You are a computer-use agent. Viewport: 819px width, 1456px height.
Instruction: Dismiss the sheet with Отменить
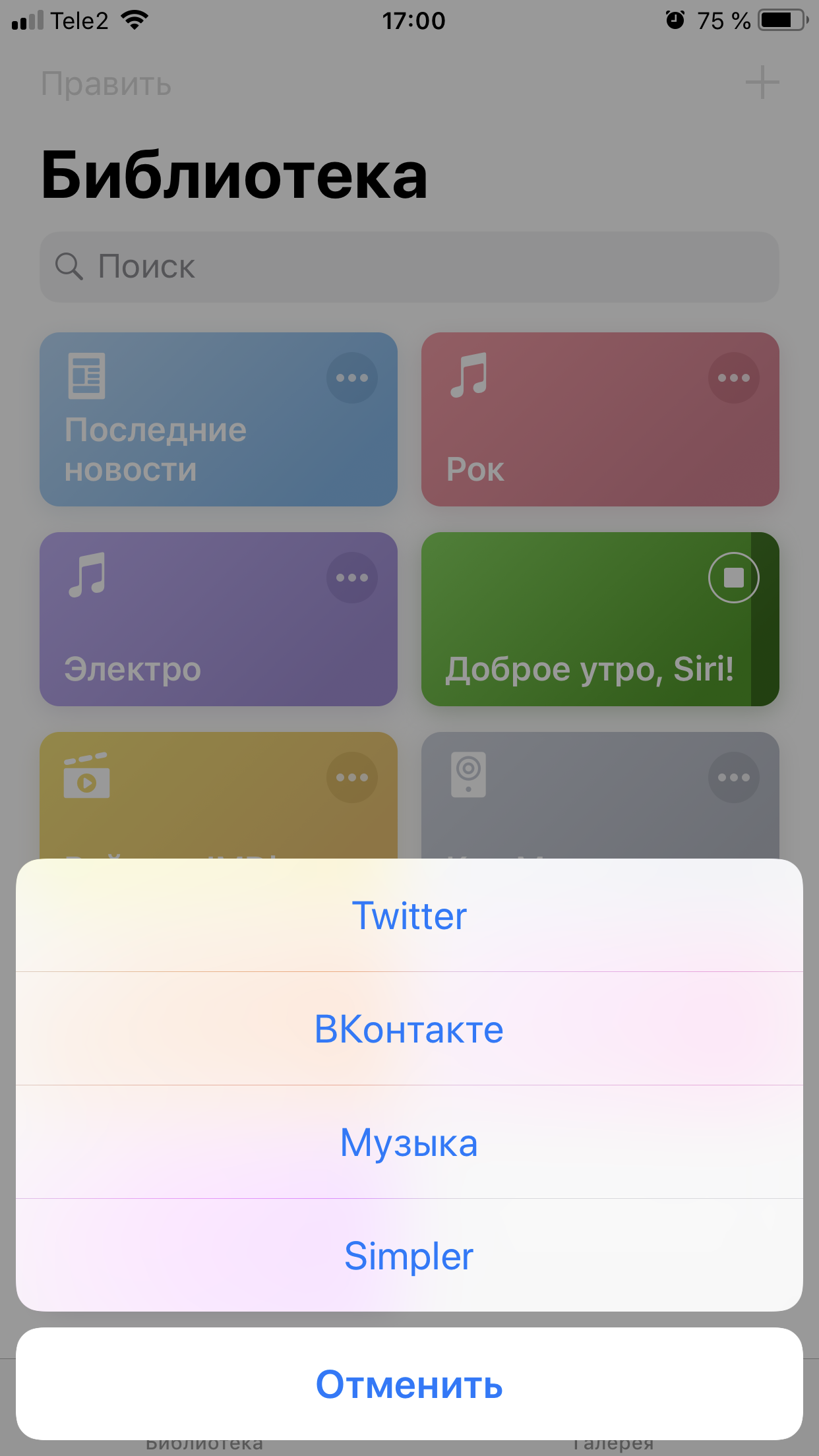coord(409,1383)
